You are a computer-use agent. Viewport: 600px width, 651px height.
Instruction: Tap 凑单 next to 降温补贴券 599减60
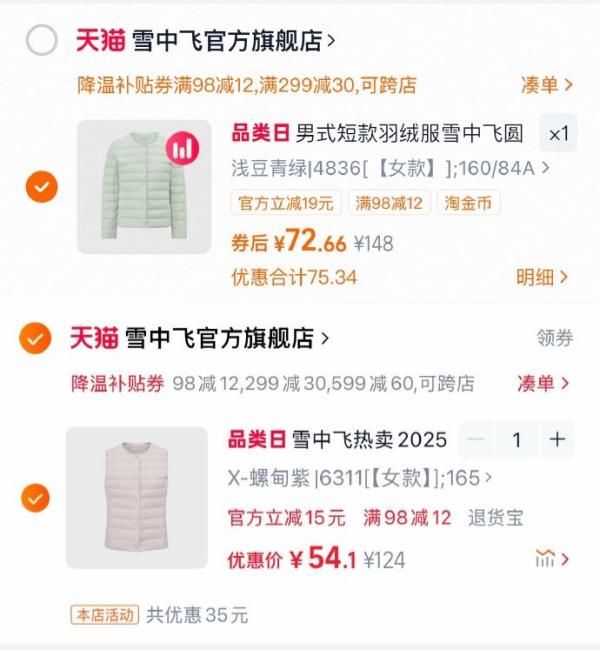tap(544, 383)
